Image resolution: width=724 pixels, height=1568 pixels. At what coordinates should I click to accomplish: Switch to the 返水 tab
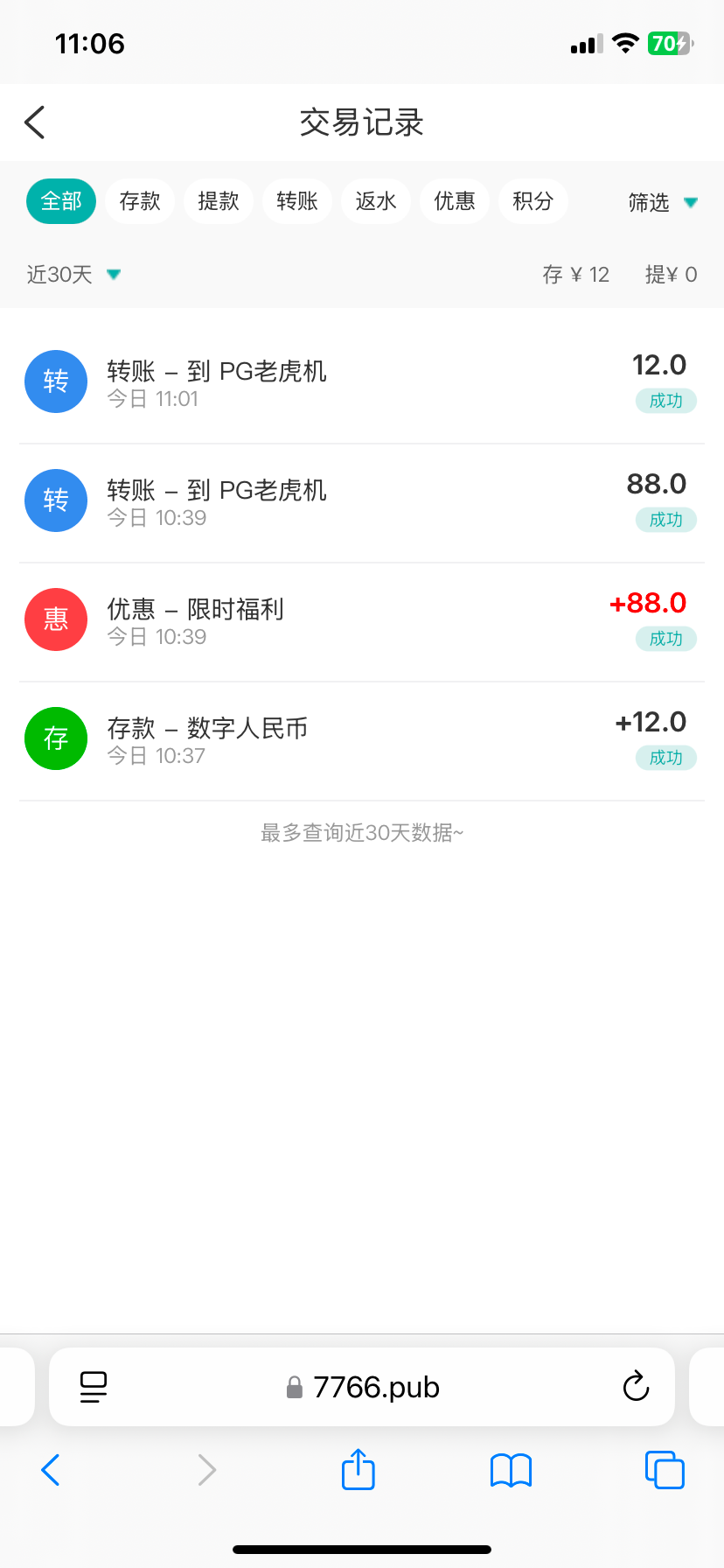click(376, 201)
